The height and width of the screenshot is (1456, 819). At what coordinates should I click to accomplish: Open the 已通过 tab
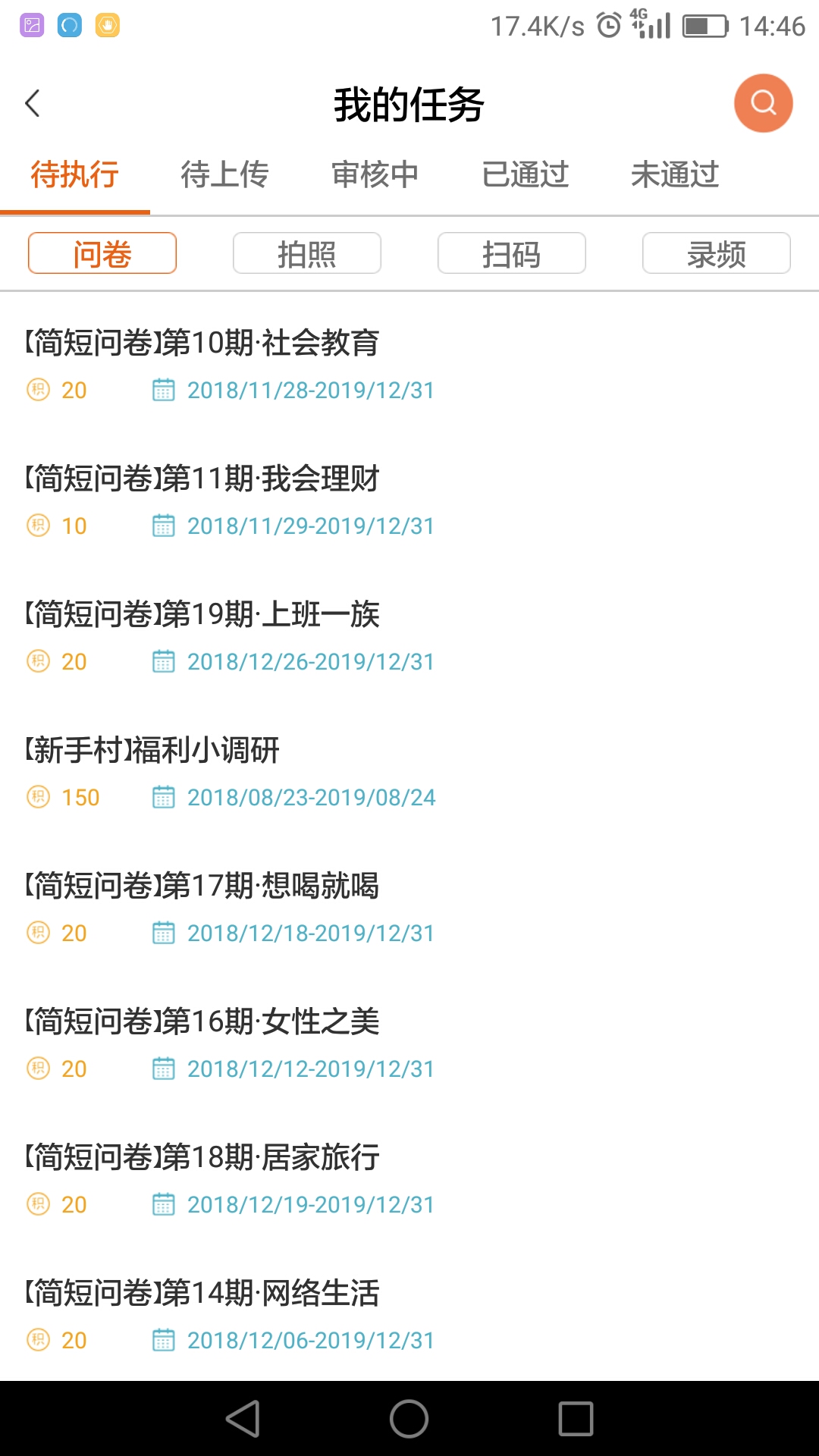tap(525, 174)
